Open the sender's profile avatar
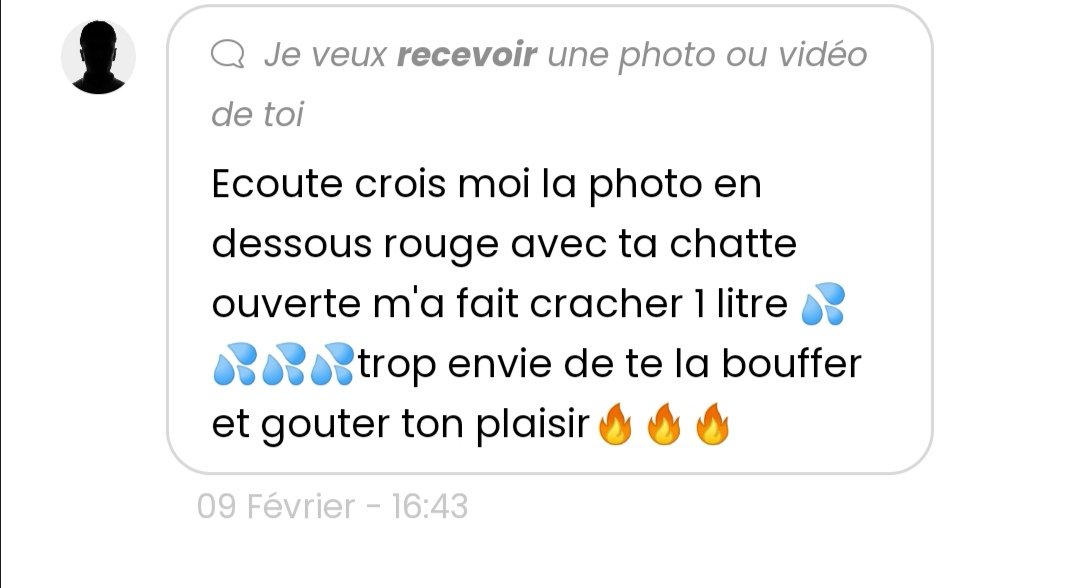Image resolution: width=1080 pixels, height=588 pixels. click(98, 58)
